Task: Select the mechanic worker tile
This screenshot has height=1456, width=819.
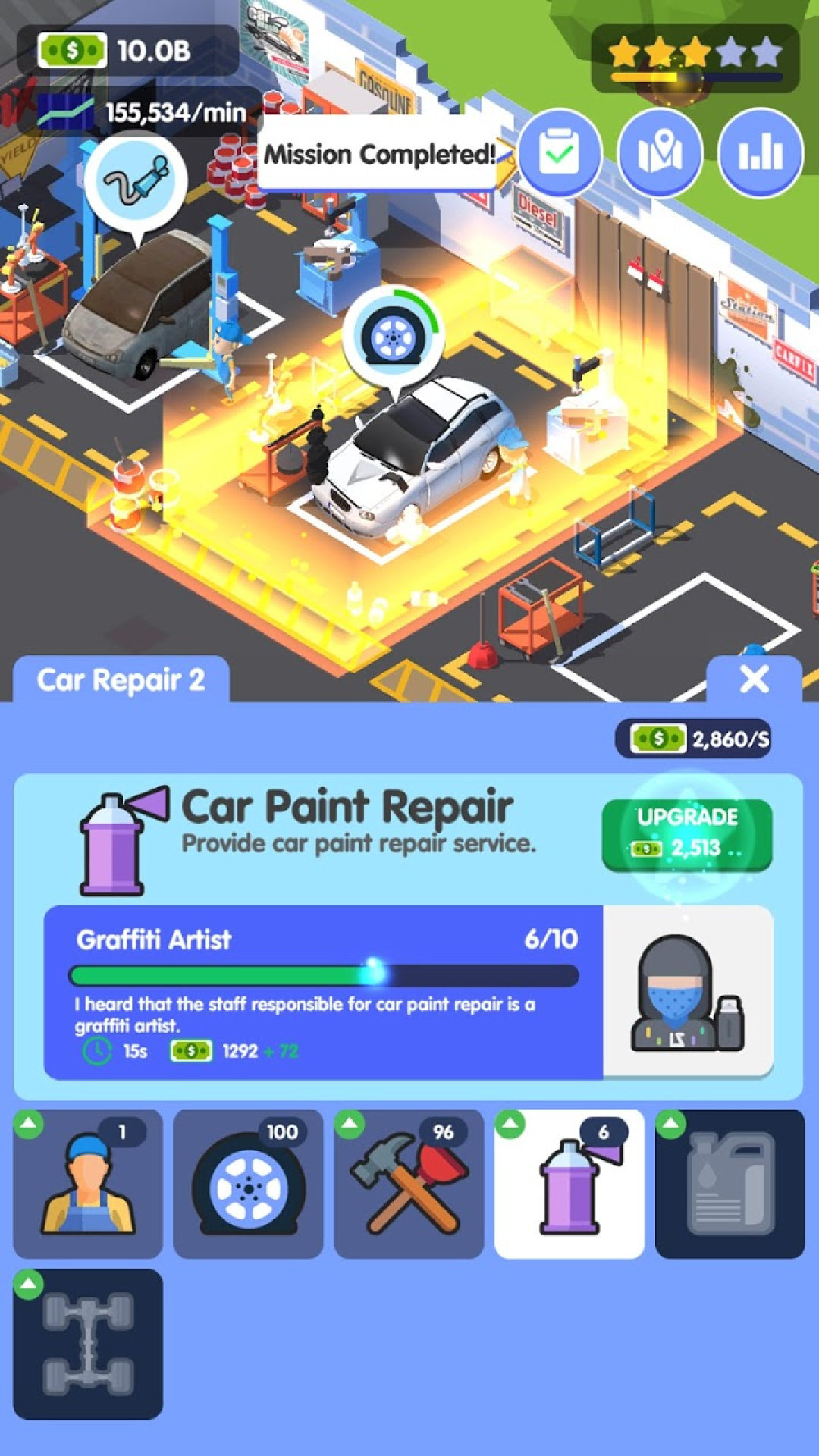Action: [x=88, y=1184]
